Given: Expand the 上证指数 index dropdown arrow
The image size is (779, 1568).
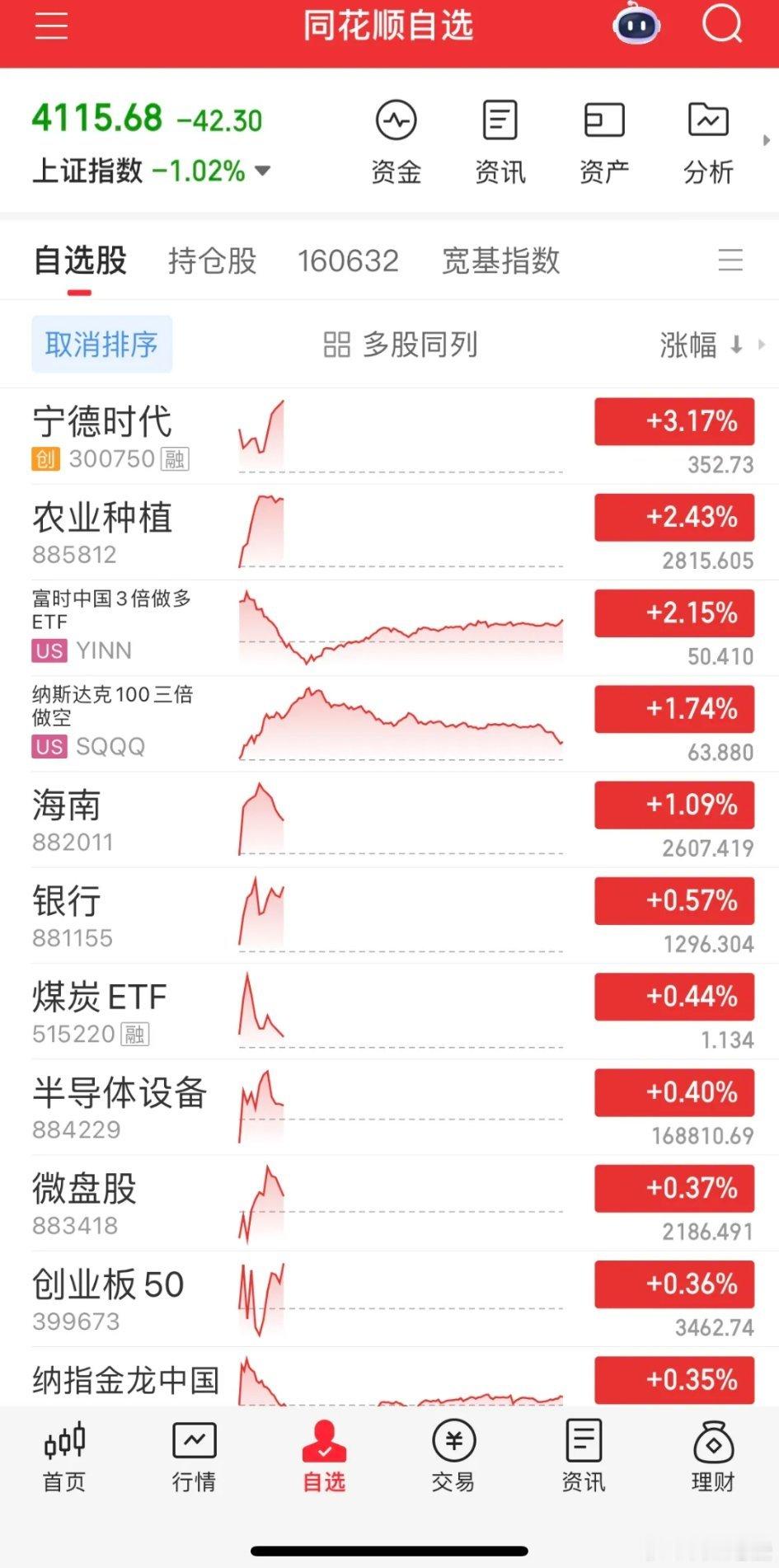Looking at the screenshot, I should (262, 171).
